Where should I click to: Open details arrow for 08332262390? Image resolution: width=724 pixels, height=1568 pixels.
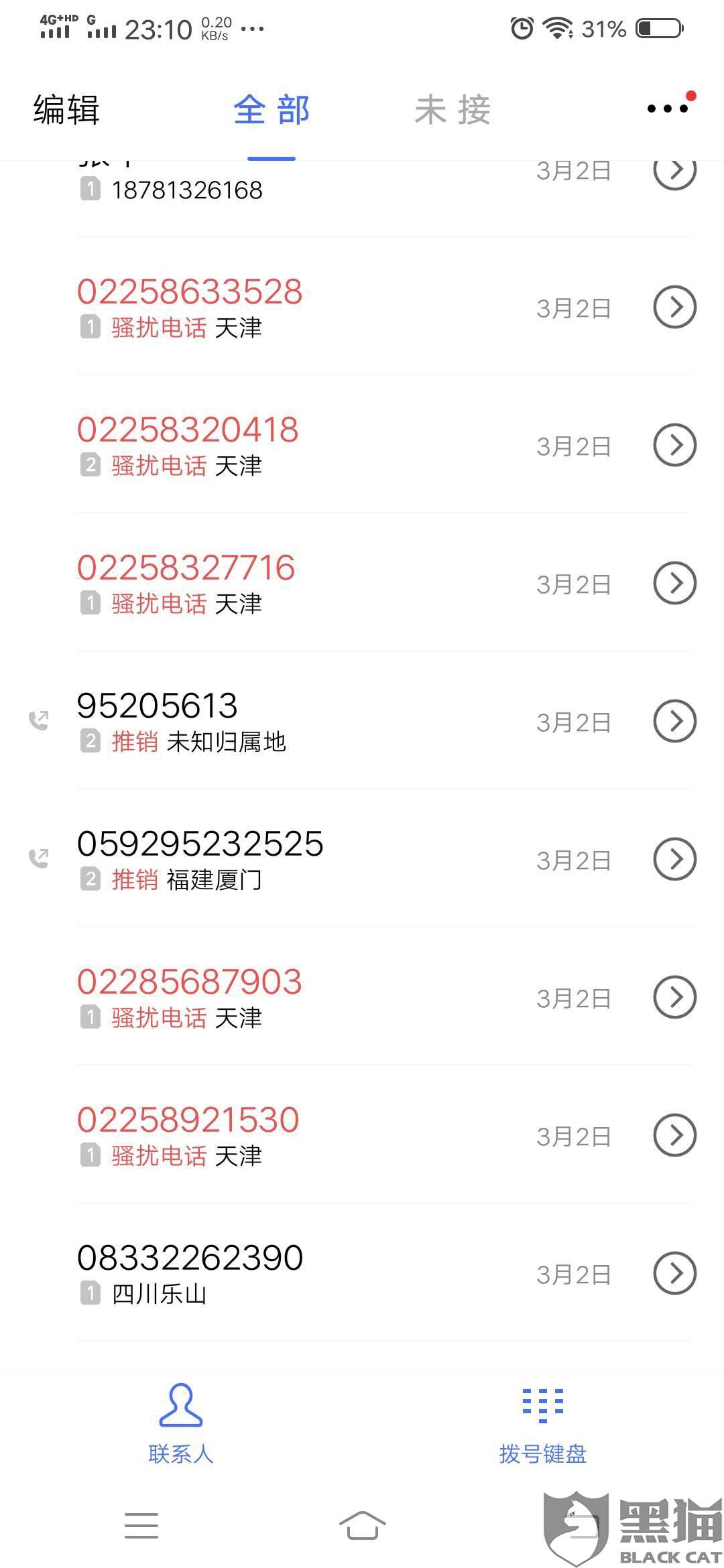[x=674, y=1273]
